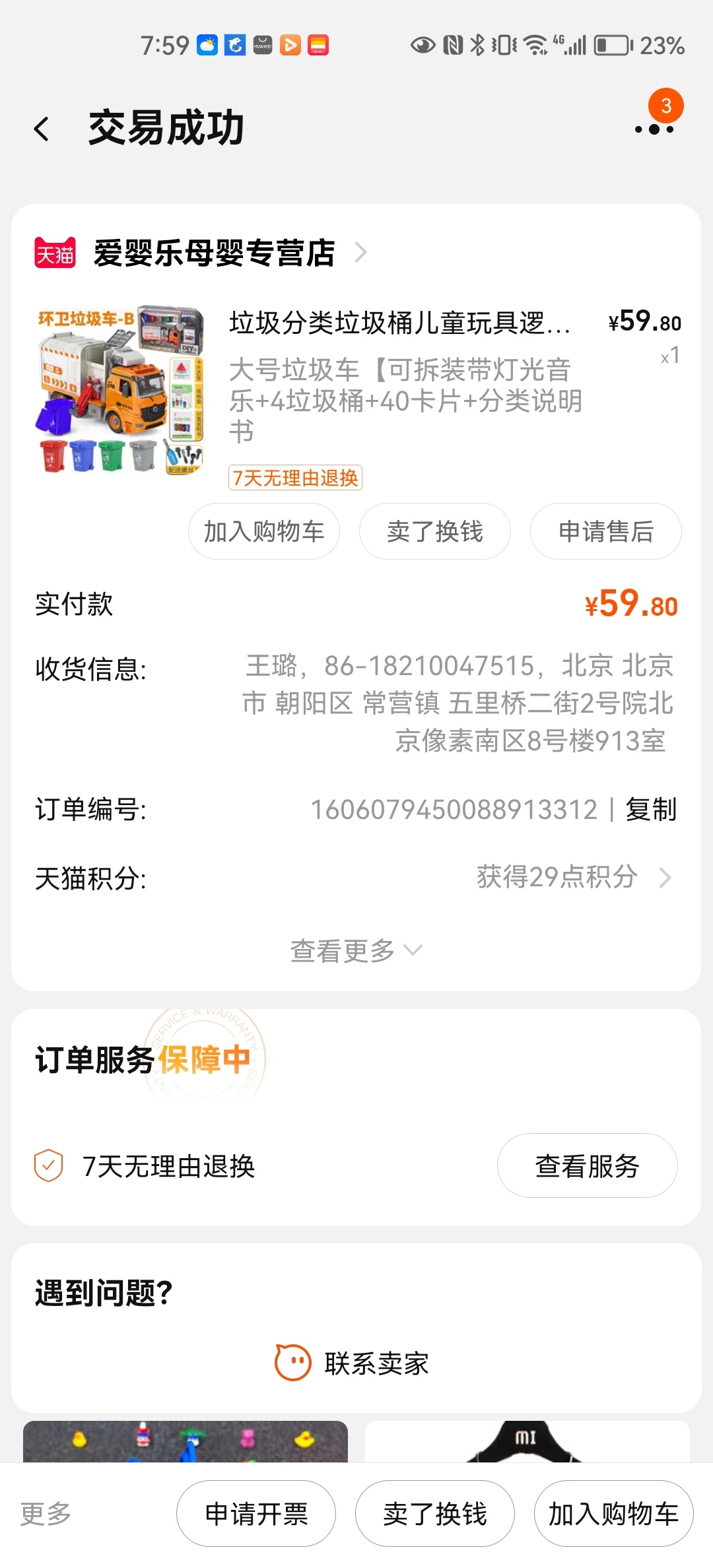Open 更多 options in the bottom bar
This screenshot has width=713, height=1568.
click(45, 1513)
